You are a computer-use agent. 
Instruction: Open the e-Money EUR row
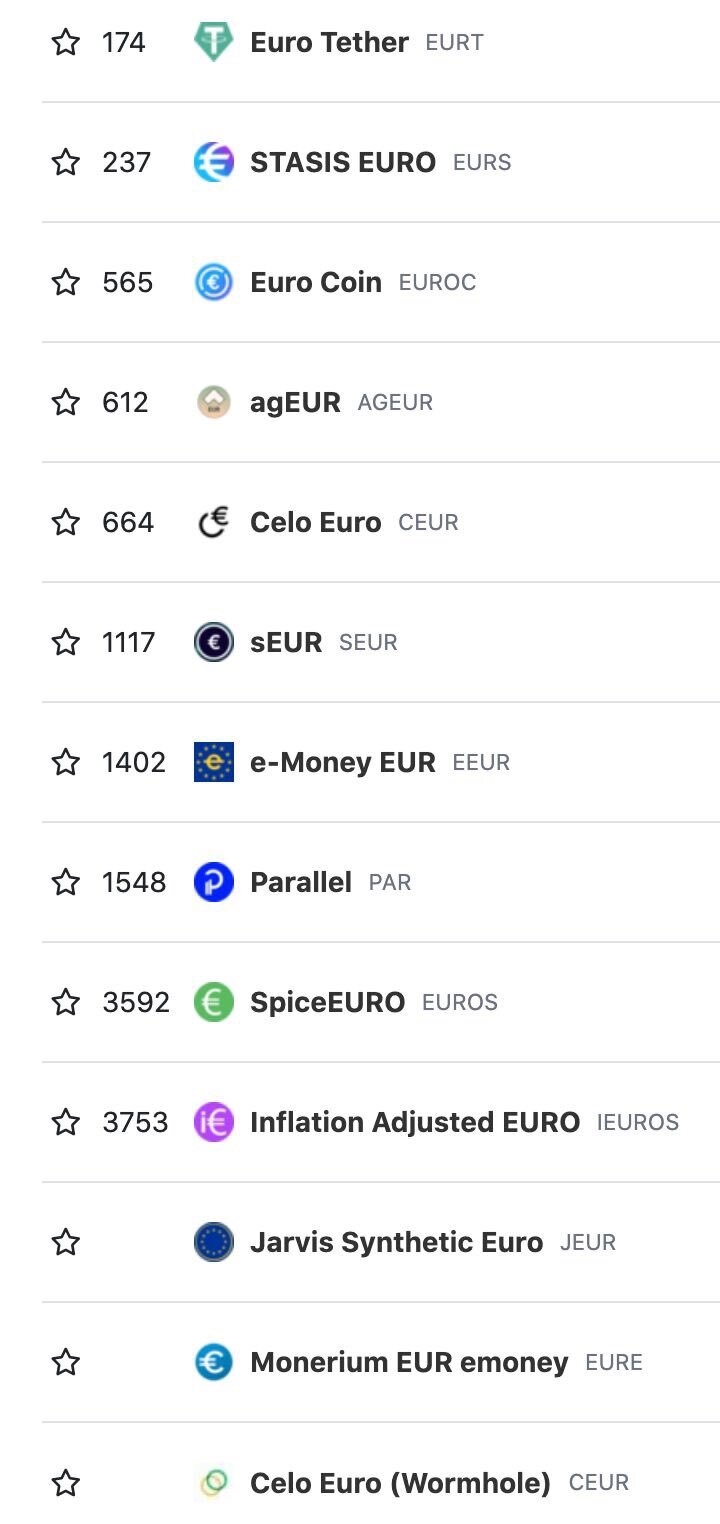(x=342, y=762)
